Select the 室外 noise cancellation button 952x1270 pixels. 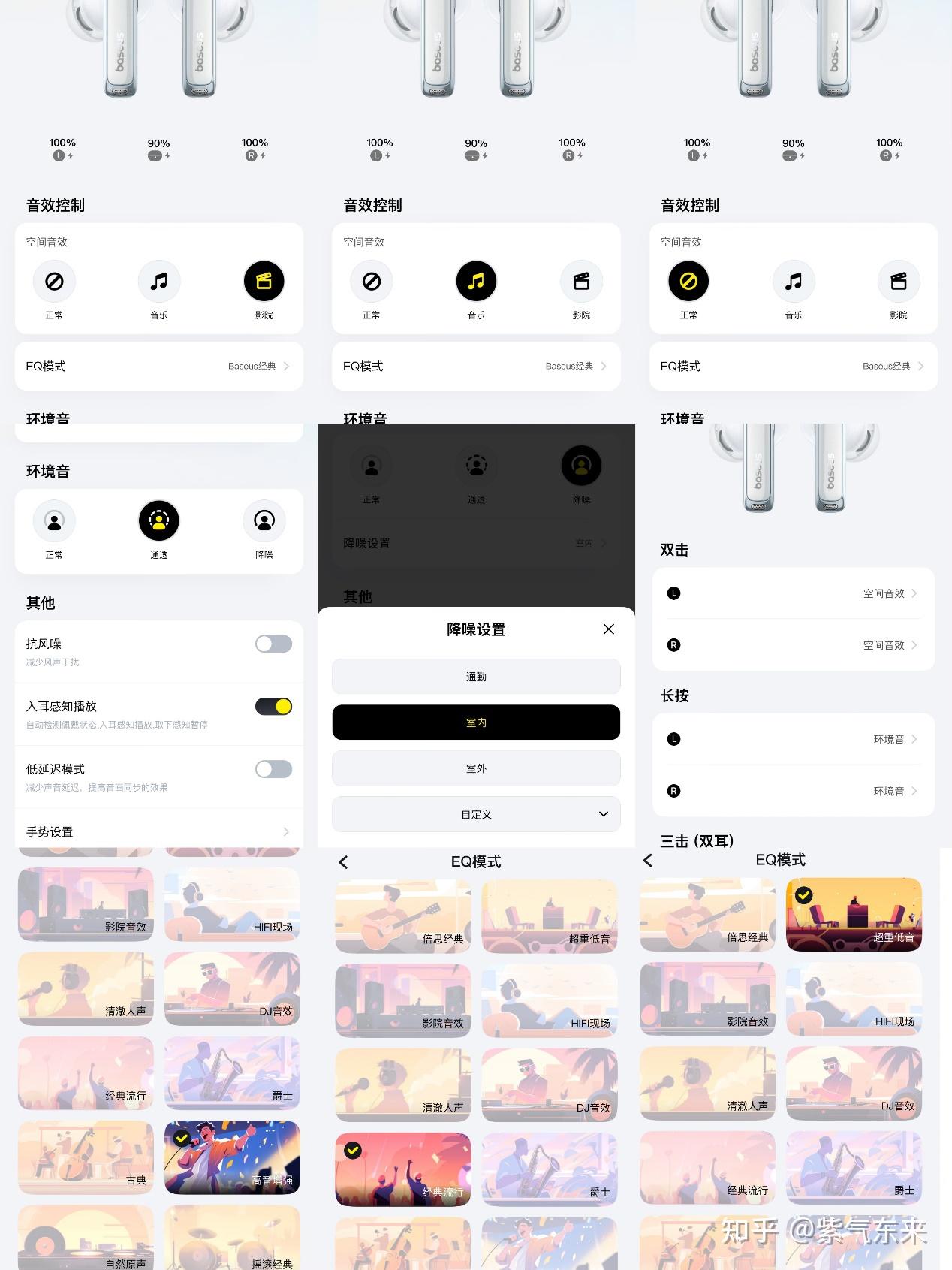click(476, 768)
